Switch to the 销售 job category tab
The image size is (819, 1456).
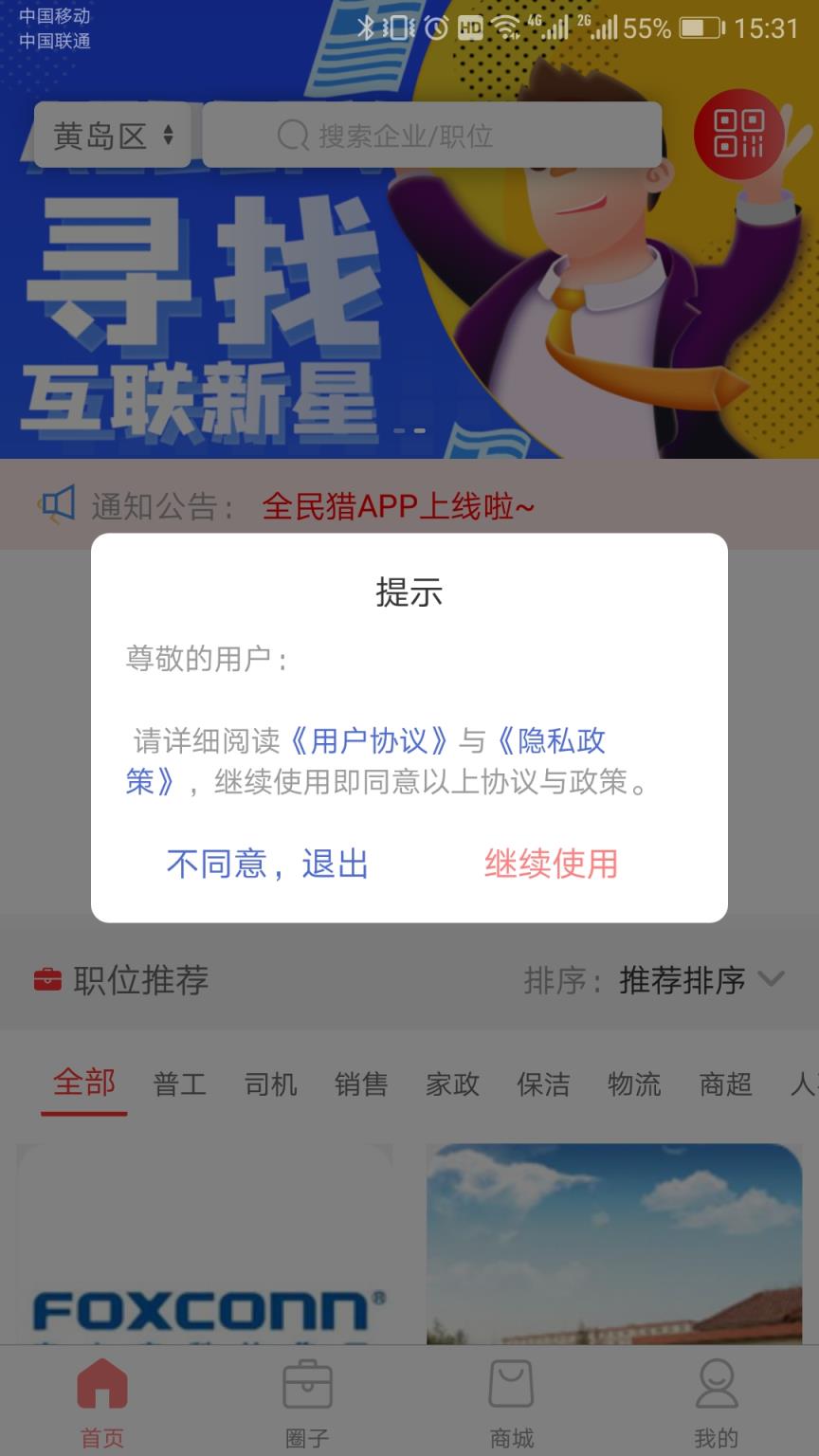click(x=361, y=1084)
